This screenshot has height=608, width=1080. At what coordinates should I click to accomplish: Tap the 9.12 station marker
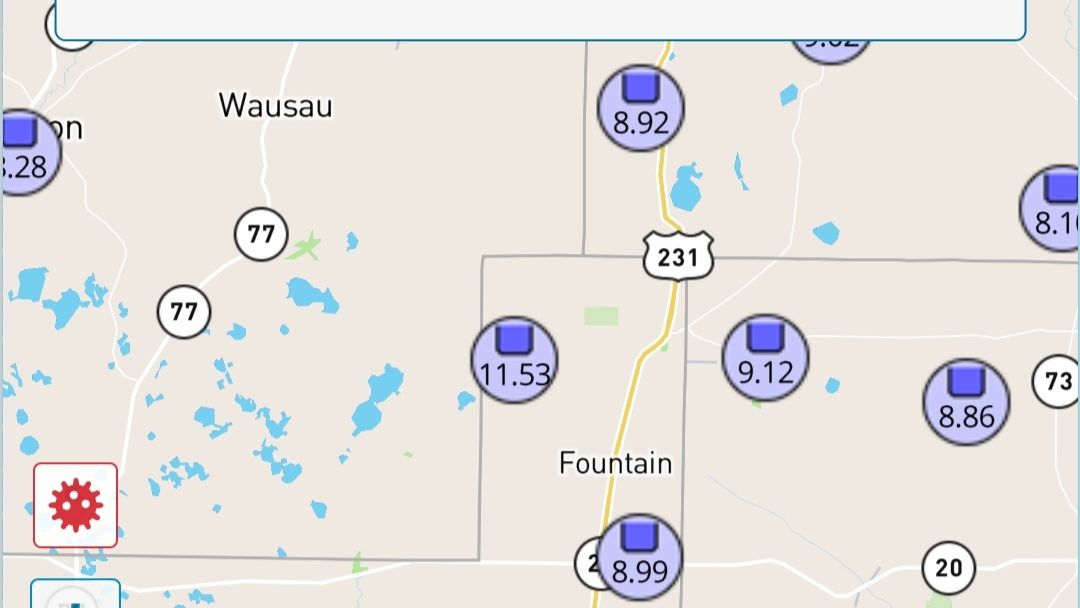click(x=765, y=357)
